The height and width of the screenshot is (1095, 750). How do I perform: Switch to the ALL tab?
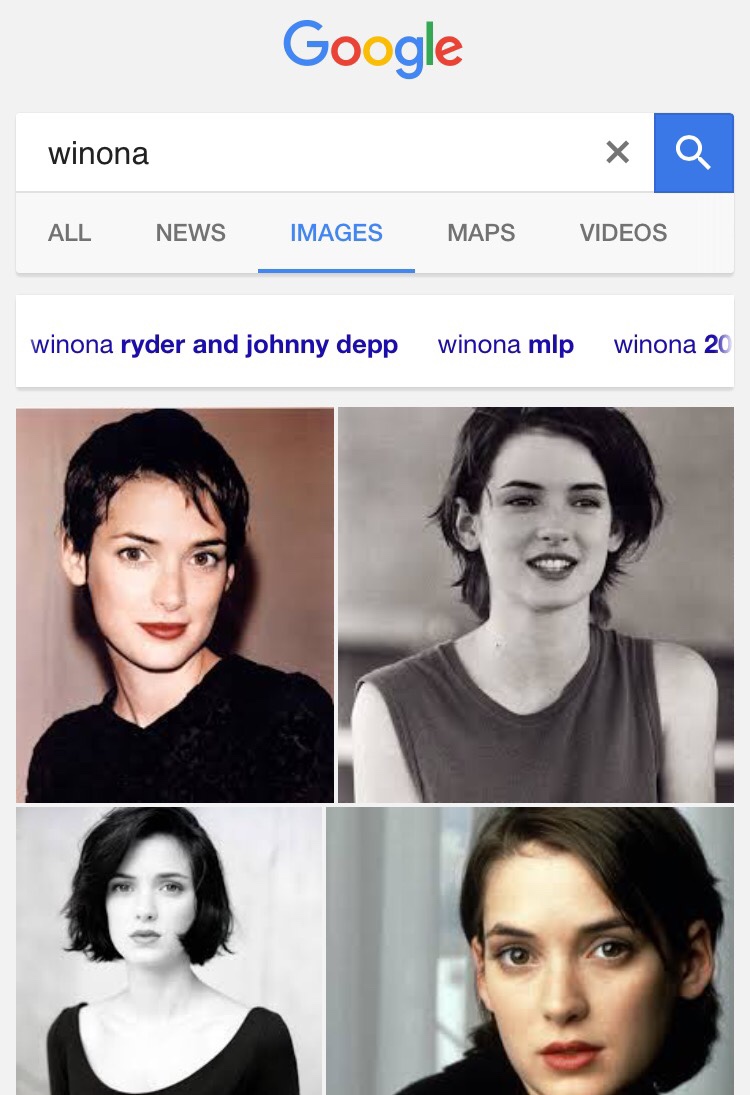coord(69,233)
